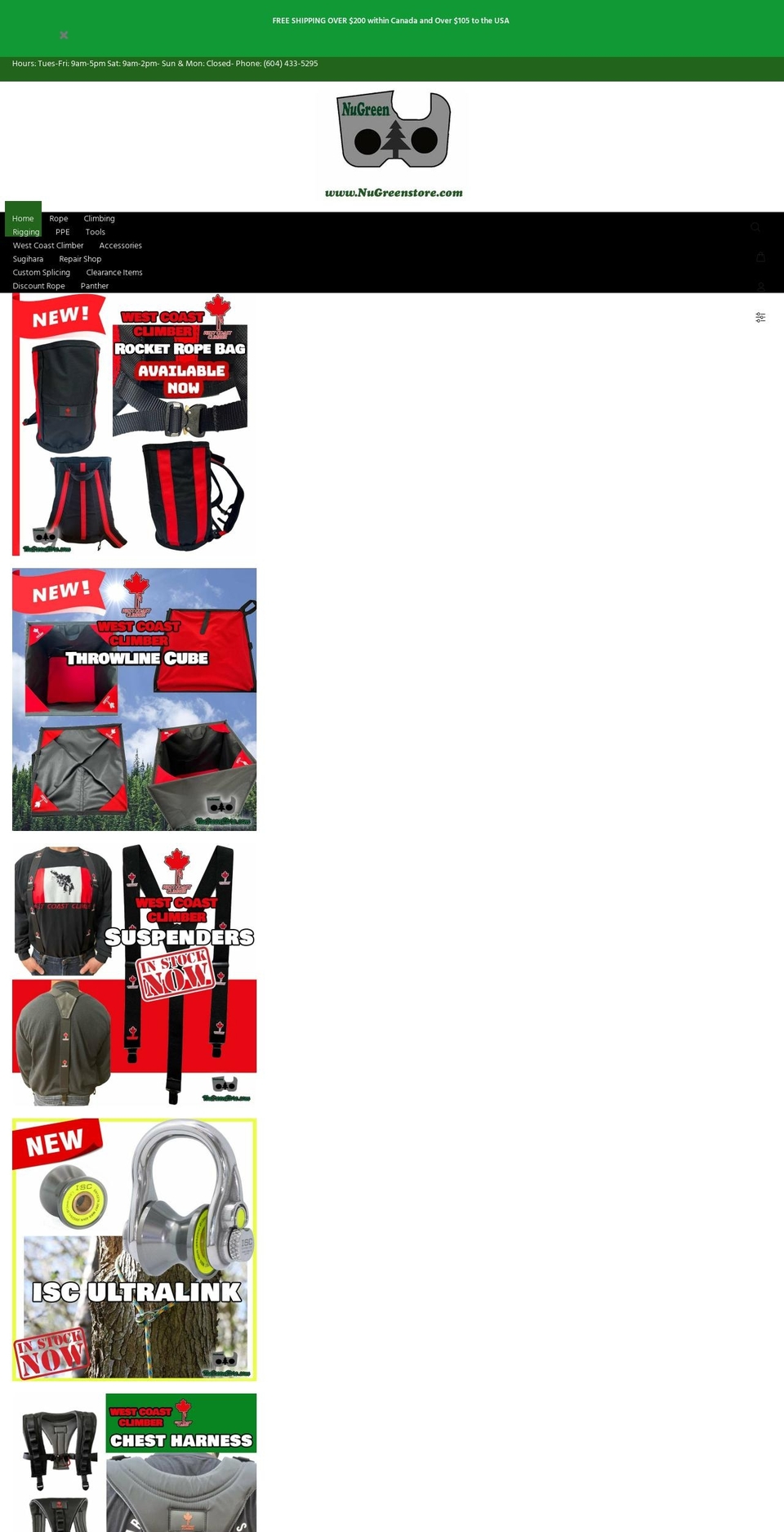Image resolution: width=784 pixels, height=1532 pixels.
Task: View Clearance Items
Action: 114,273
